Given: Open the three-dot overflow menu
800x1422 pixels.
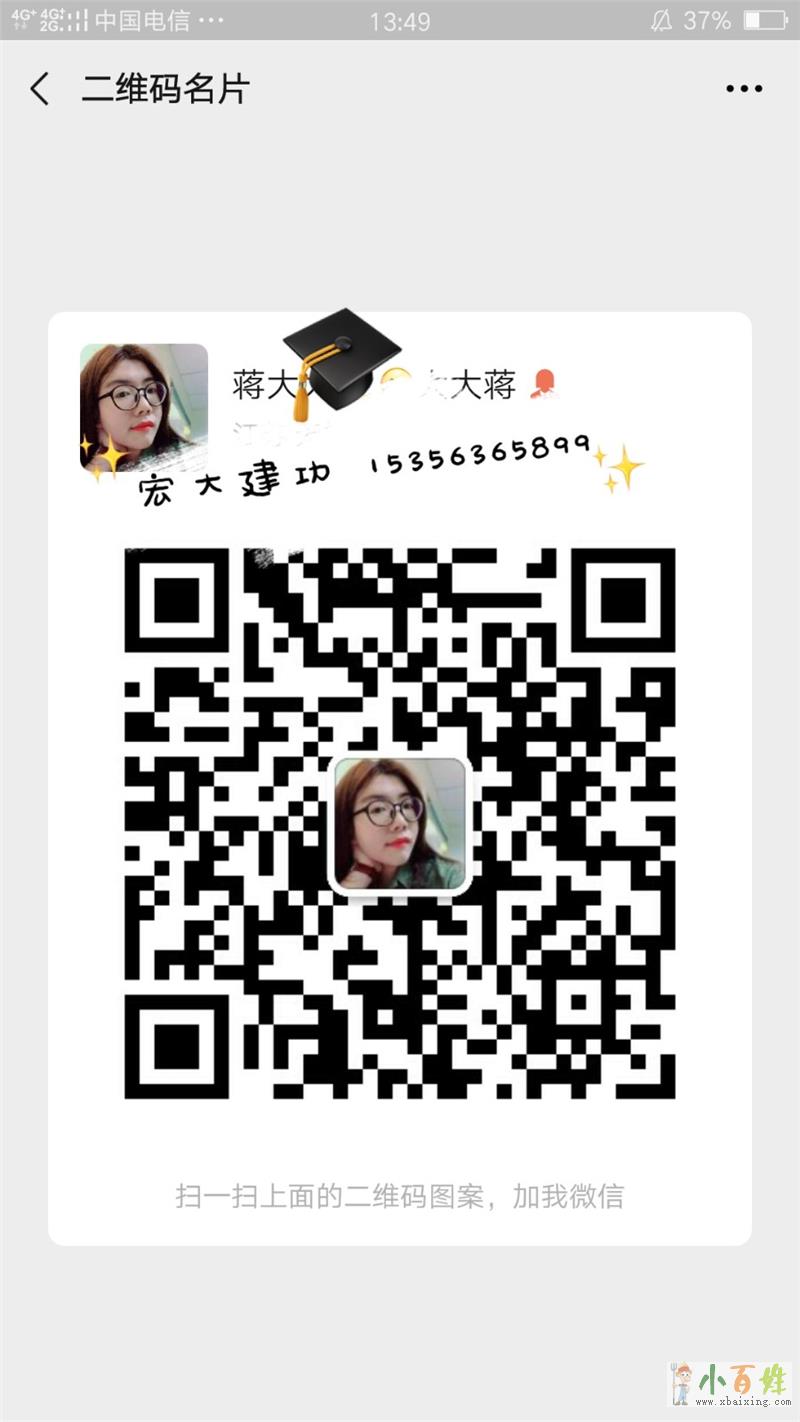Looking at the screenshot, I should click(744, 89).
